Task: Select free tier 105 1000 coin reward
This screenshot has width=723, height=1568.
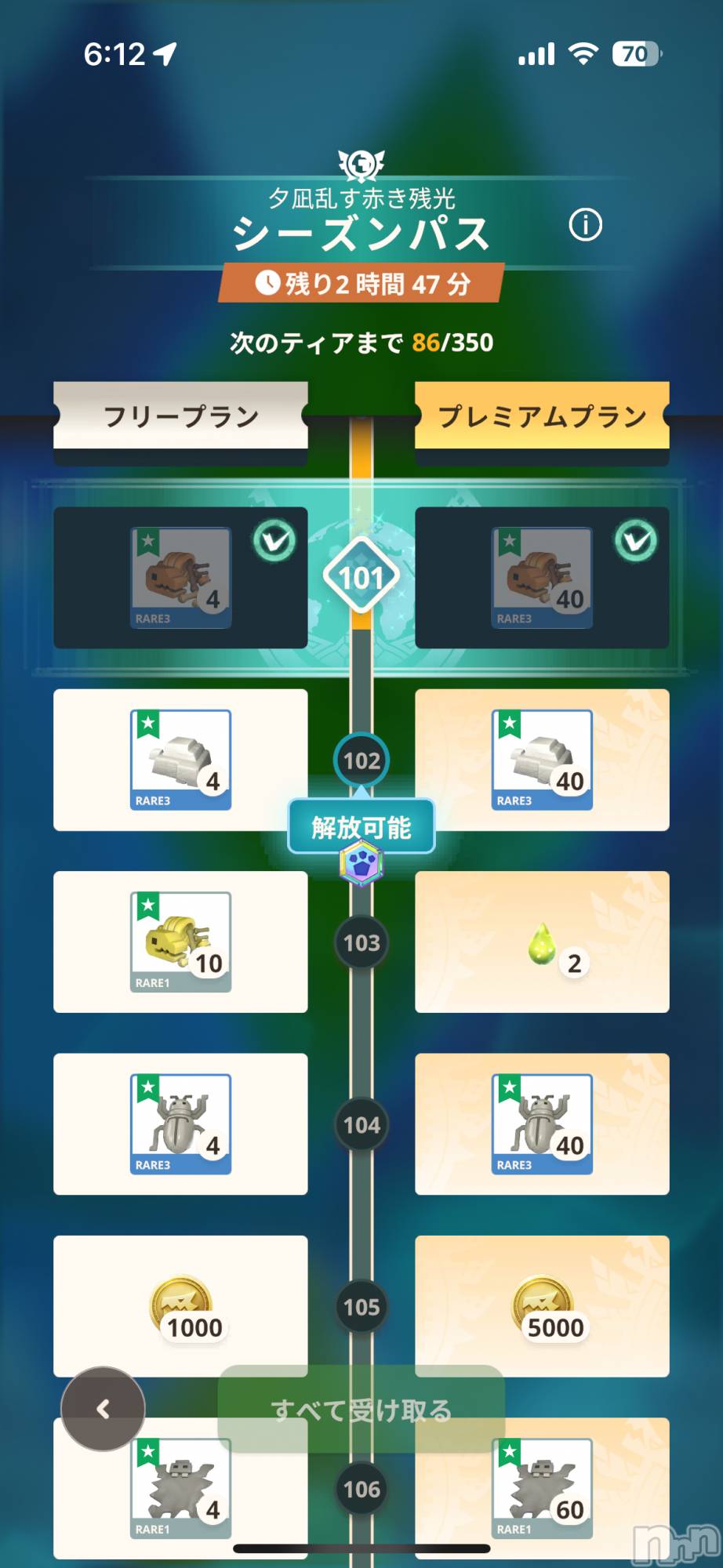Action: 180,1305
